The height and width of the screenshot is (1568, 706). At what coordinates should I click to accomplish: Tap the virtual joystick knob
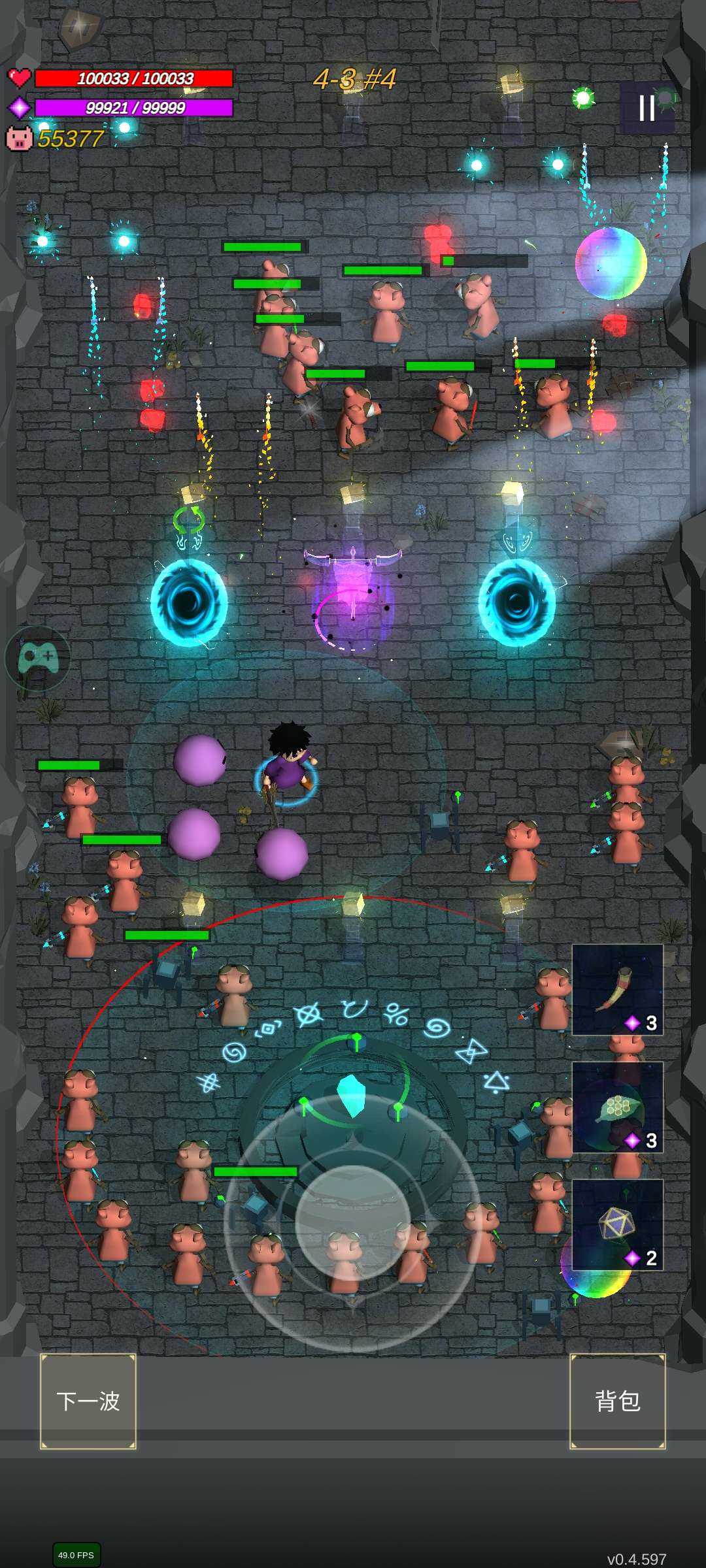[353, 1222]
